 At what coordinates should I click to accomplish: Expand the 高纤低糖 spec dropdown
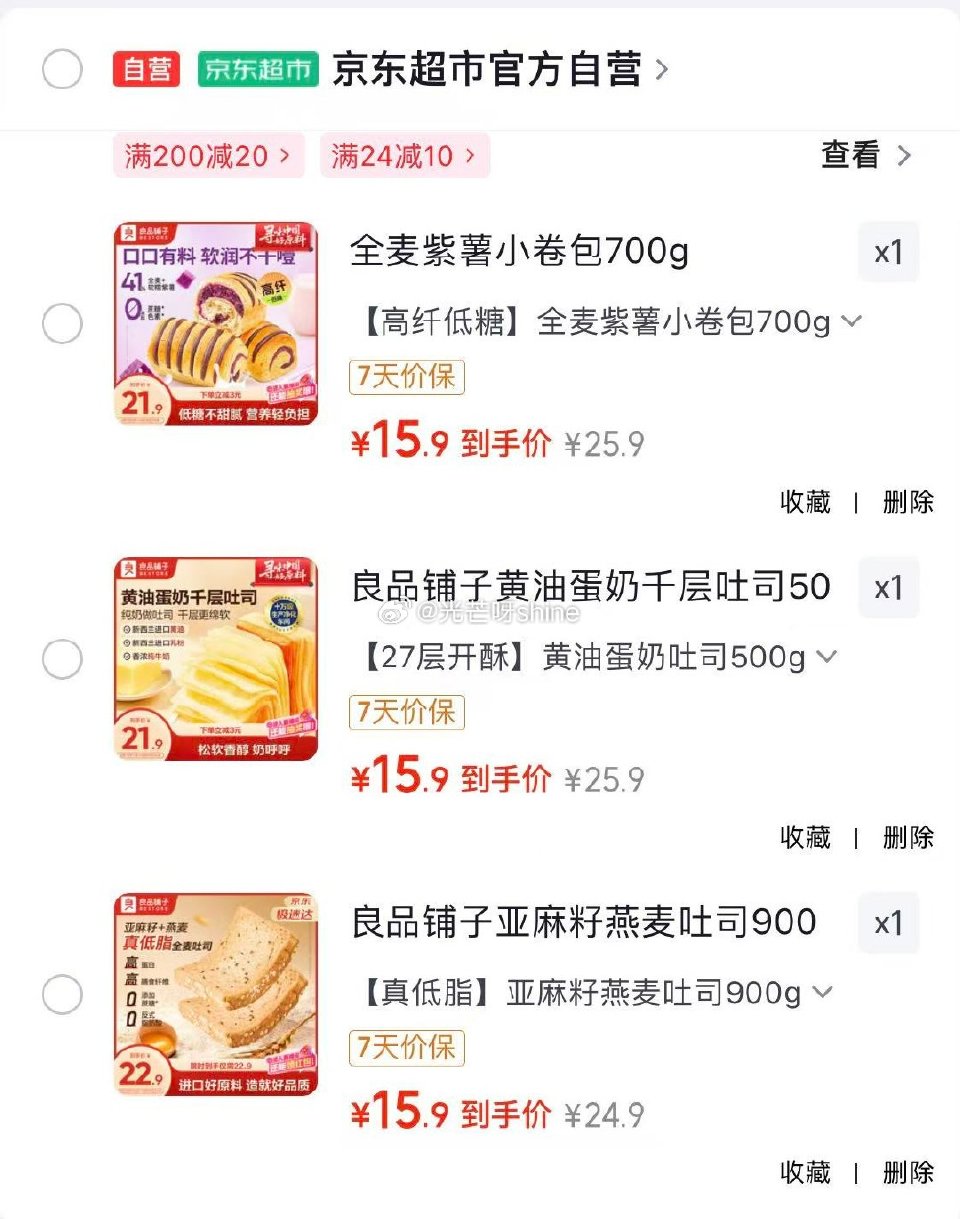tap(850, 321)
